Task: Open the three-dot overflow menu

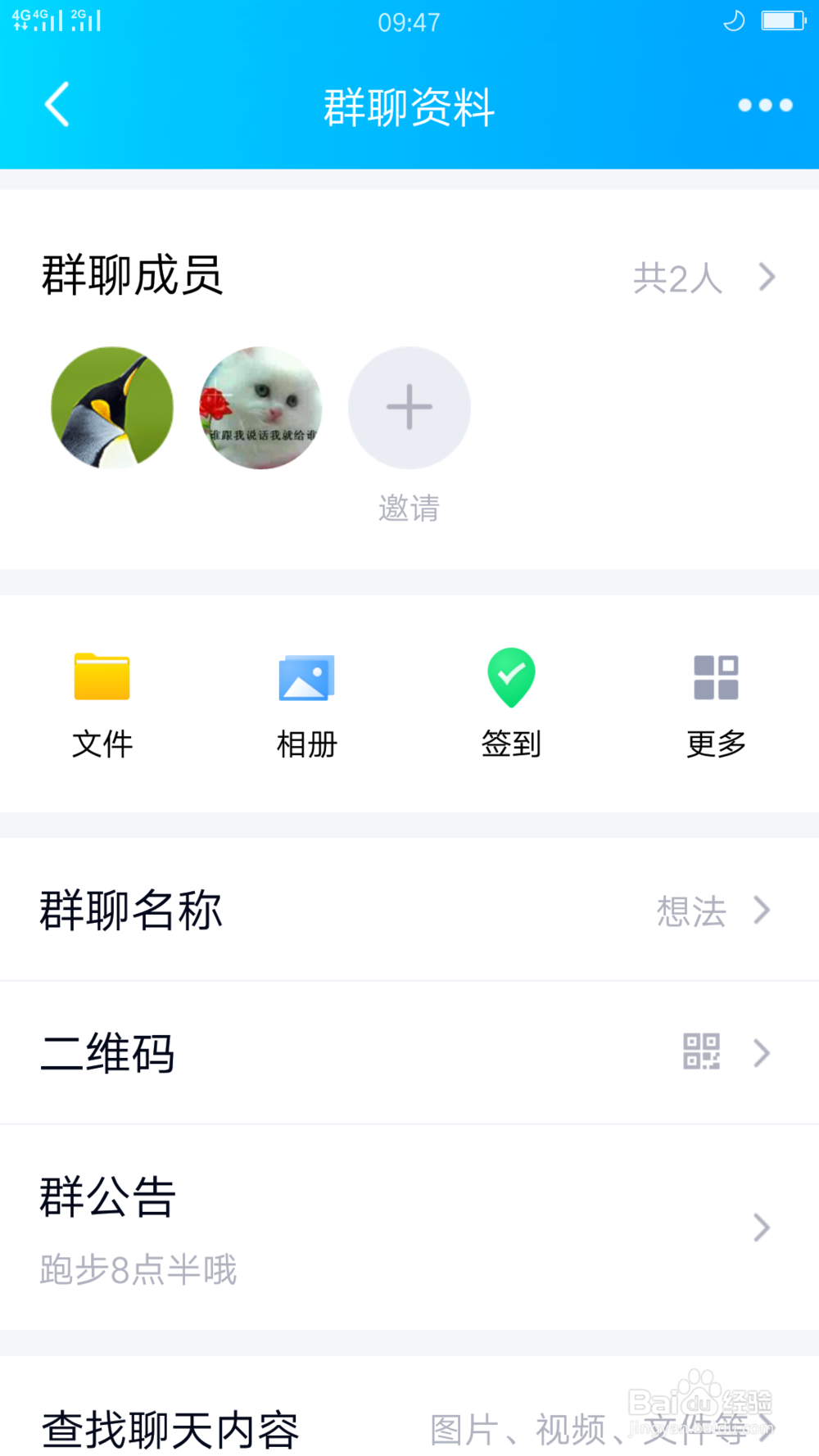Action: point(765,105)
